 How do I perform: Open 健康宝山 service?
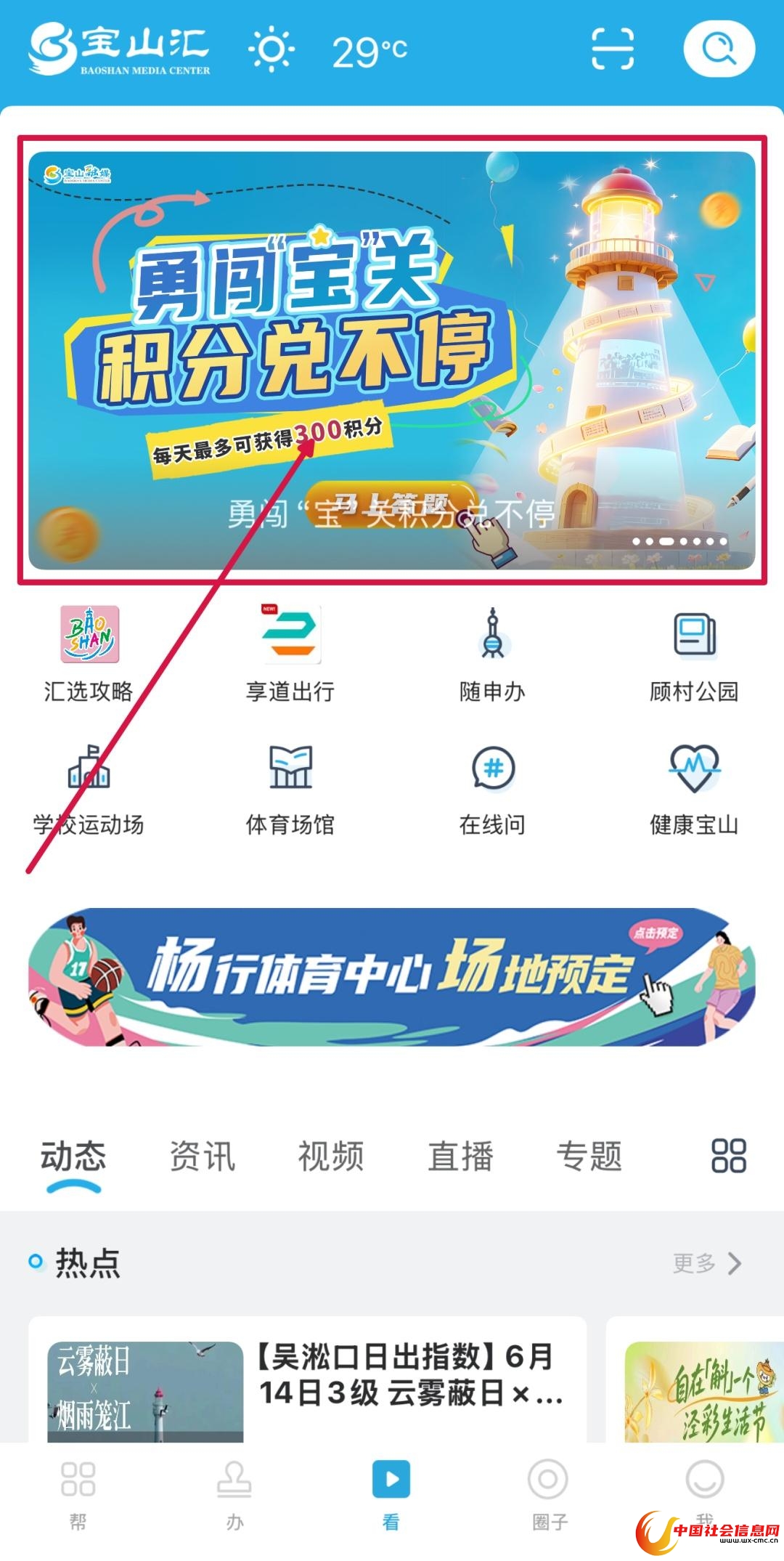pyautogui.click(x=694, y=788)
